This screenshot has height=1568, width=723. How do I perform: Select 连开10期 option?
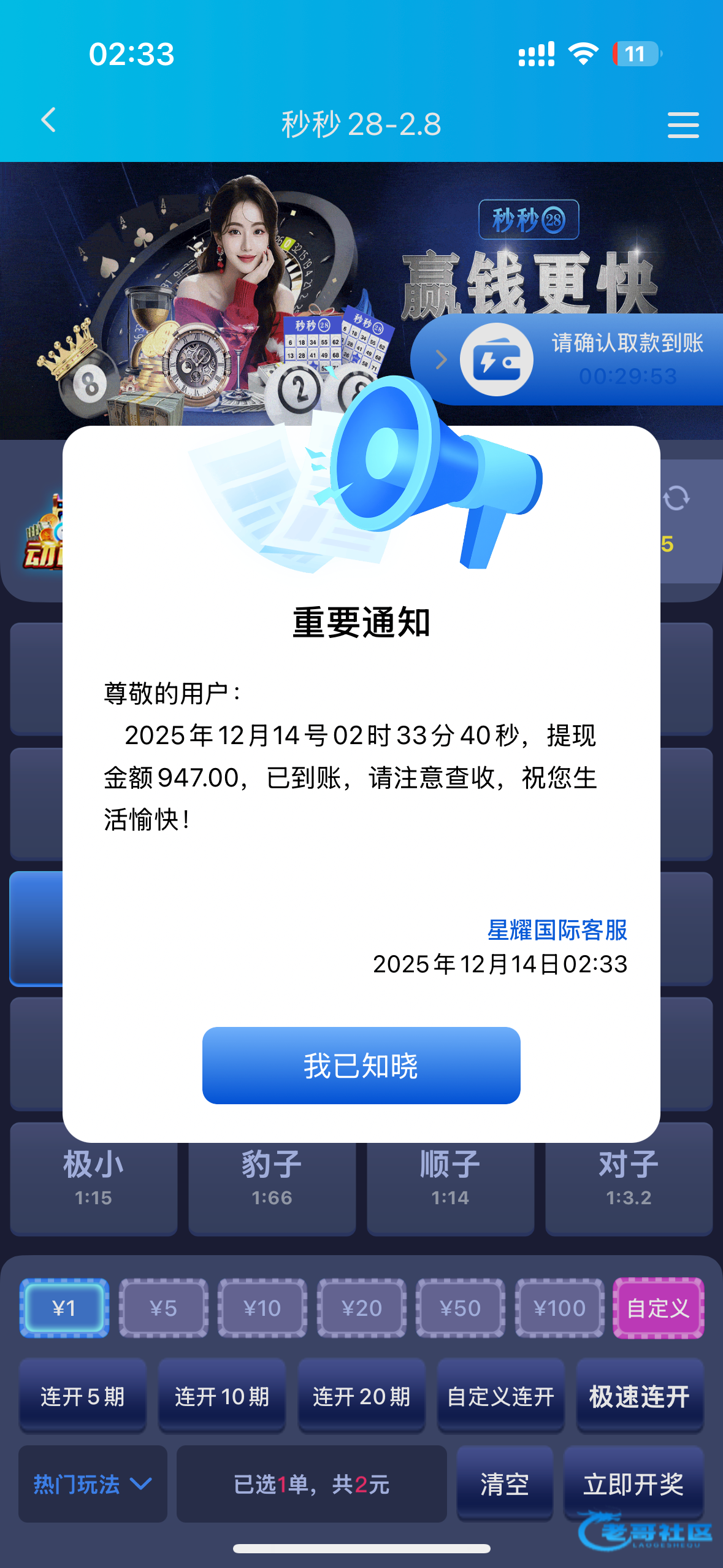coord(222,1396)
